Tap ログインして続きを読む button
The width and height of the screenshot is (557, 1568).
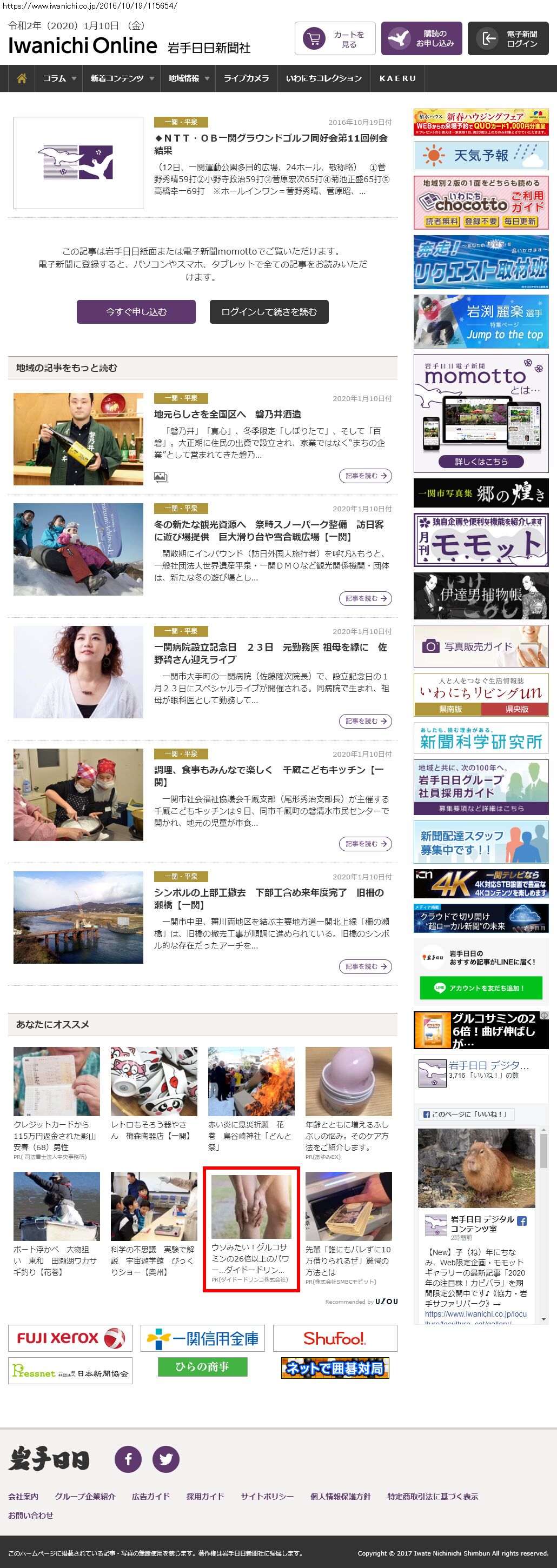pos(269,312)
